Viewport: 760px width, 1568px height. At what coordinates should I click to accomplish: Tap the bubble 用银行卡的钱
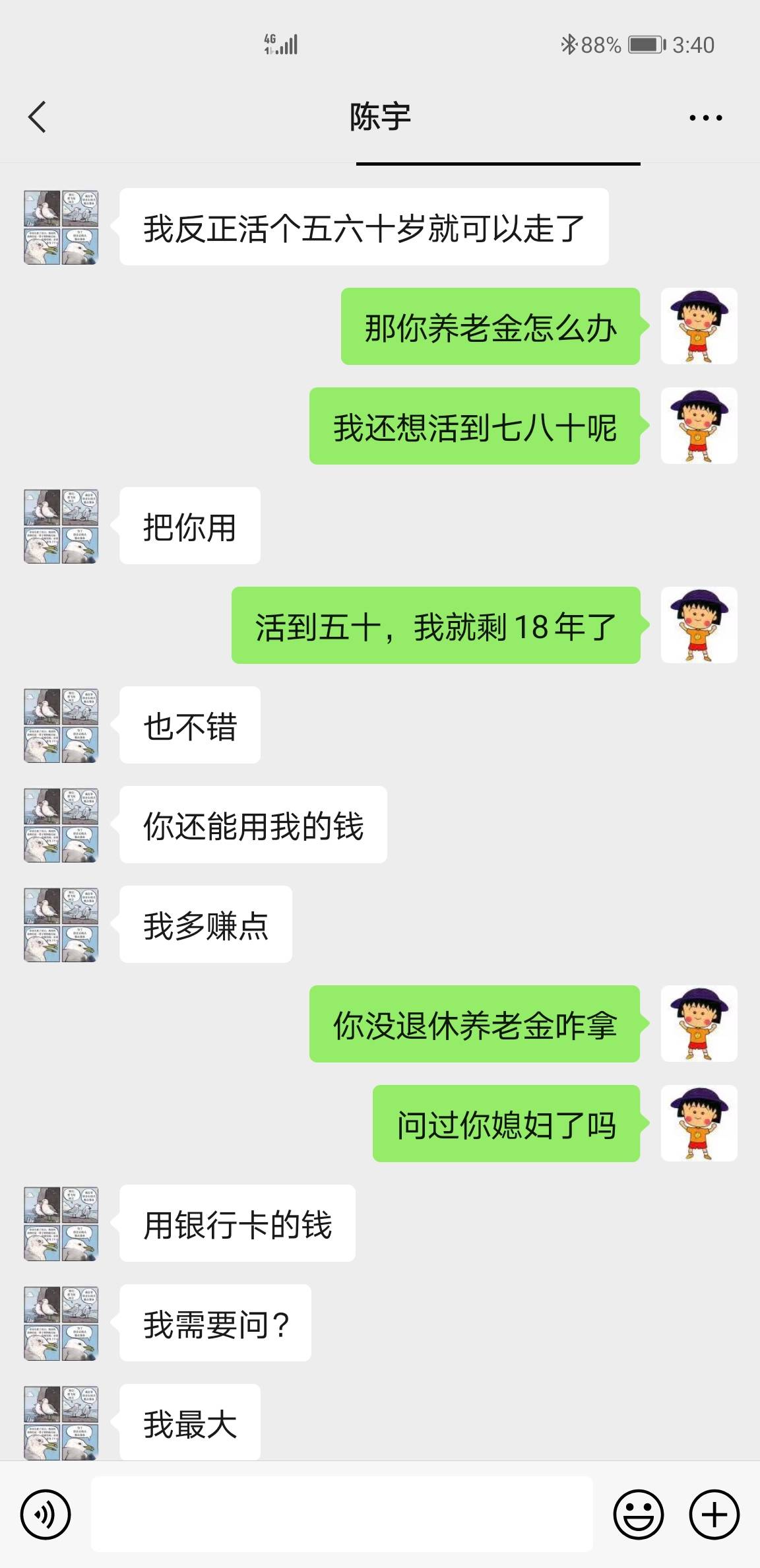coord(237,1224)
